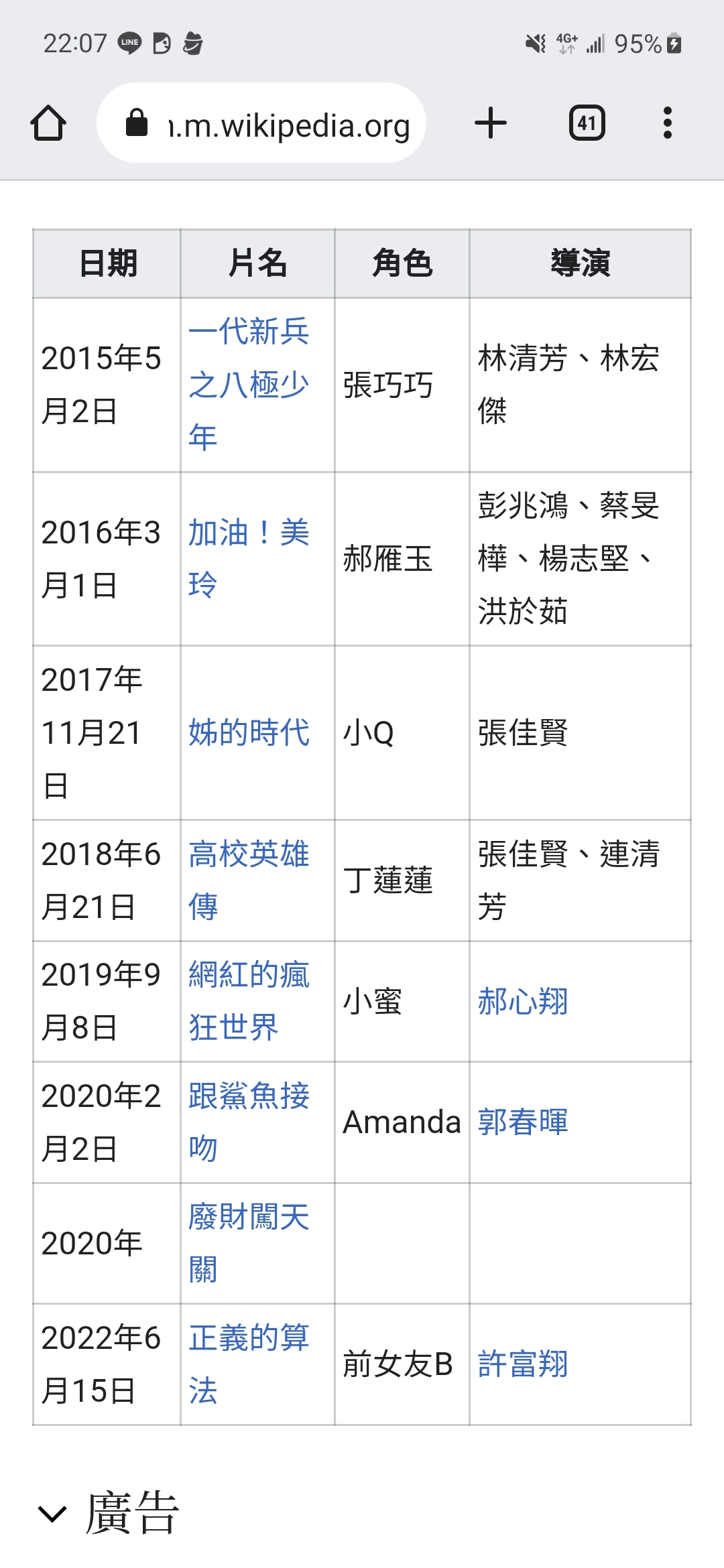The height and width of the screenshot is (1568, 724).
Task: Open the 跟鯊魚接吻 link
Action: [x=249, y=1122]
